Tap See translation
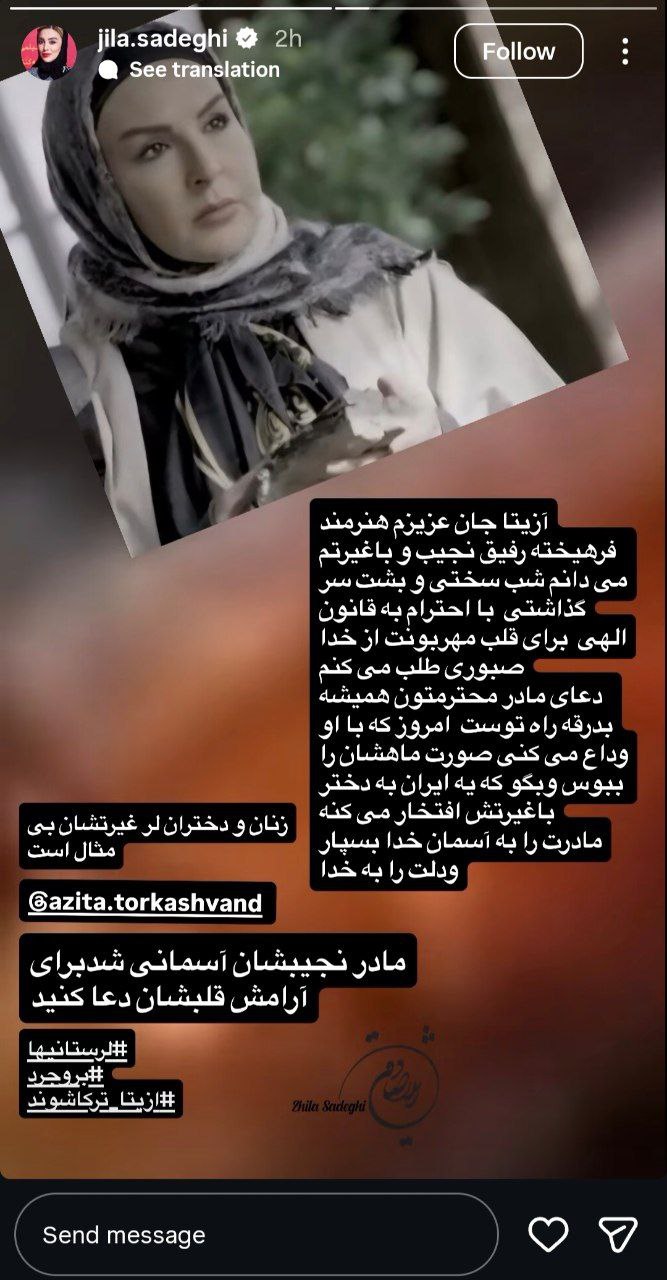The width and height of the screenshot is (667, 1280). click(203, 69)
